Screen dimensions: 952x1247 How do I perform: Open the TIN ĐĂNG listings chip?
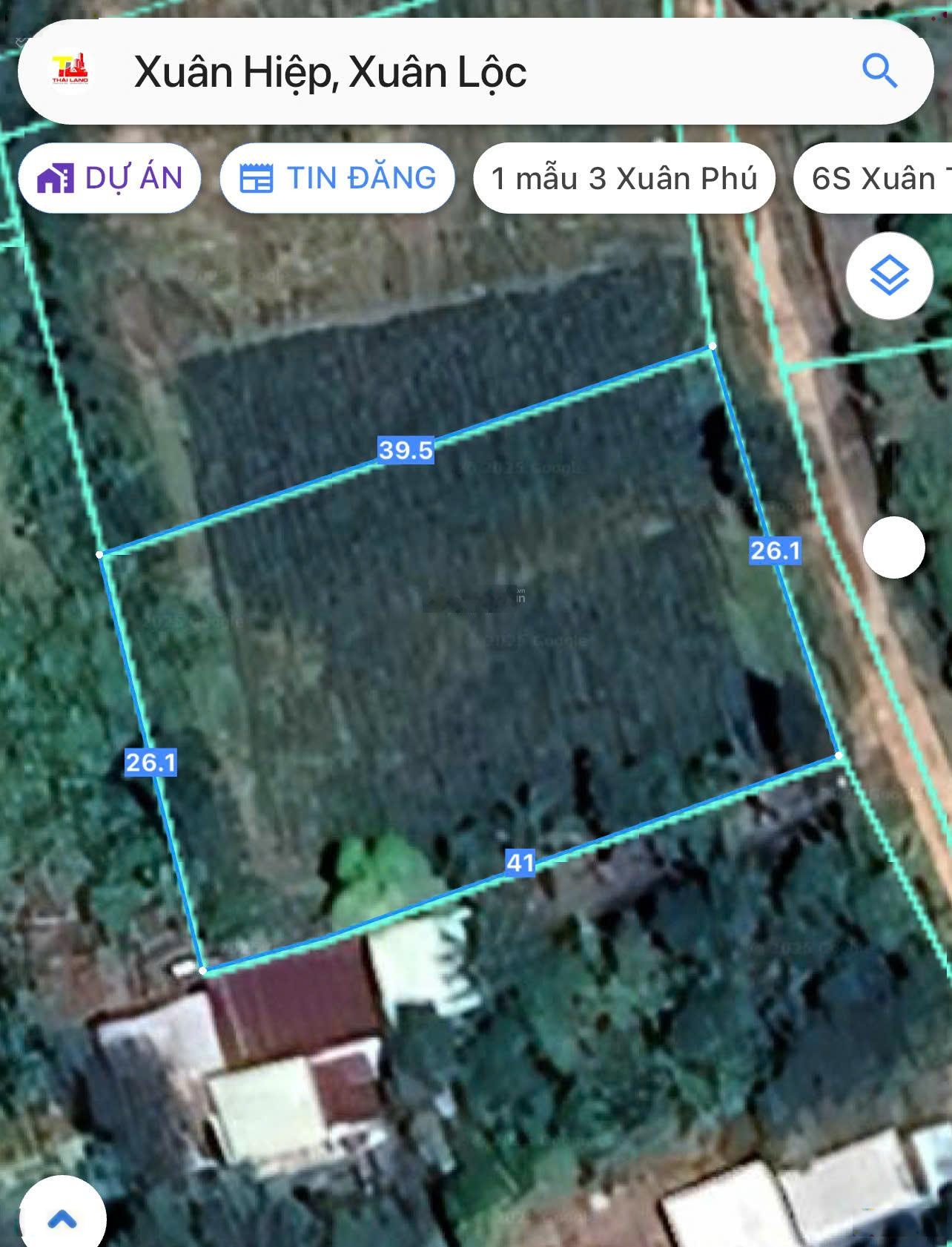tap(337, 179)
